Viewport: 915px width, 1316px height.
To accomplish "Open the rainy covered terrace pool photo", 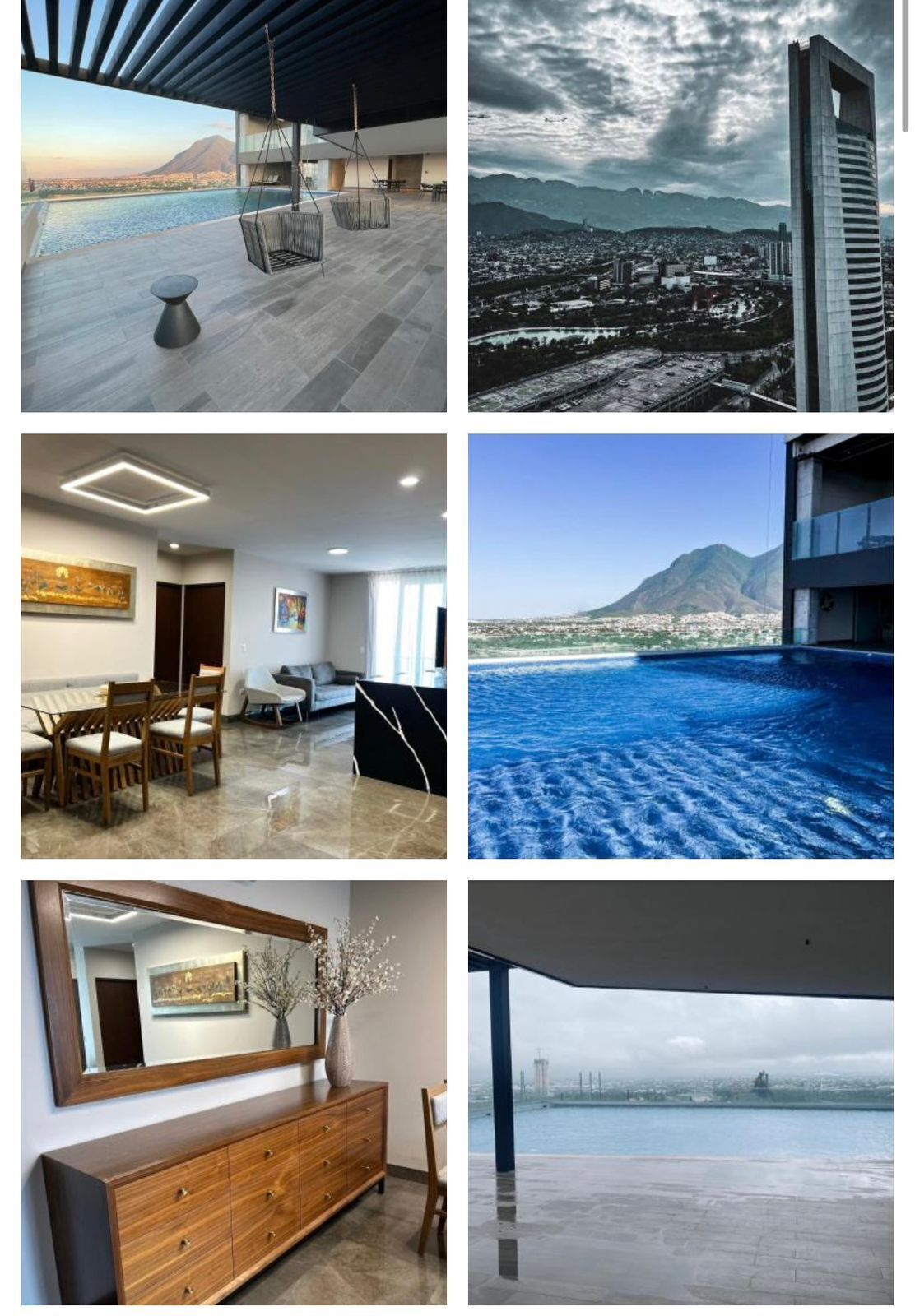I will 680,1092.
